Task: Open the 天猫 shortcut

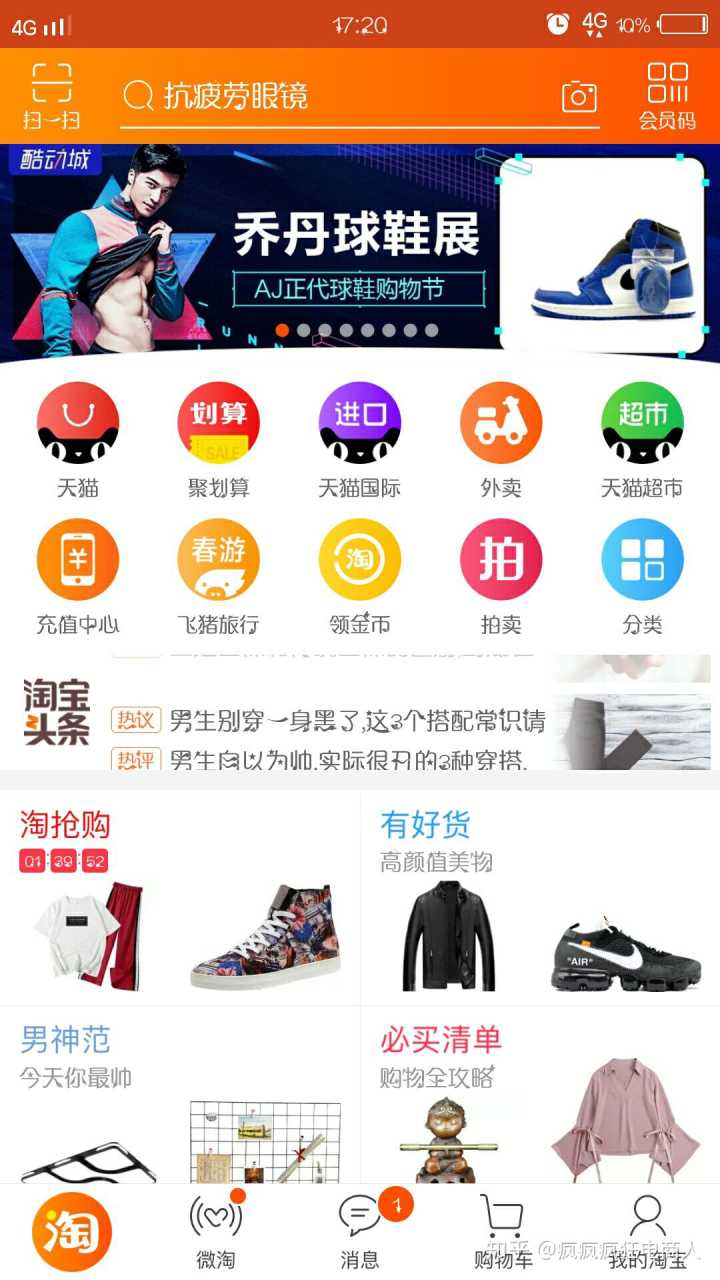Action: tap(78, 440)
